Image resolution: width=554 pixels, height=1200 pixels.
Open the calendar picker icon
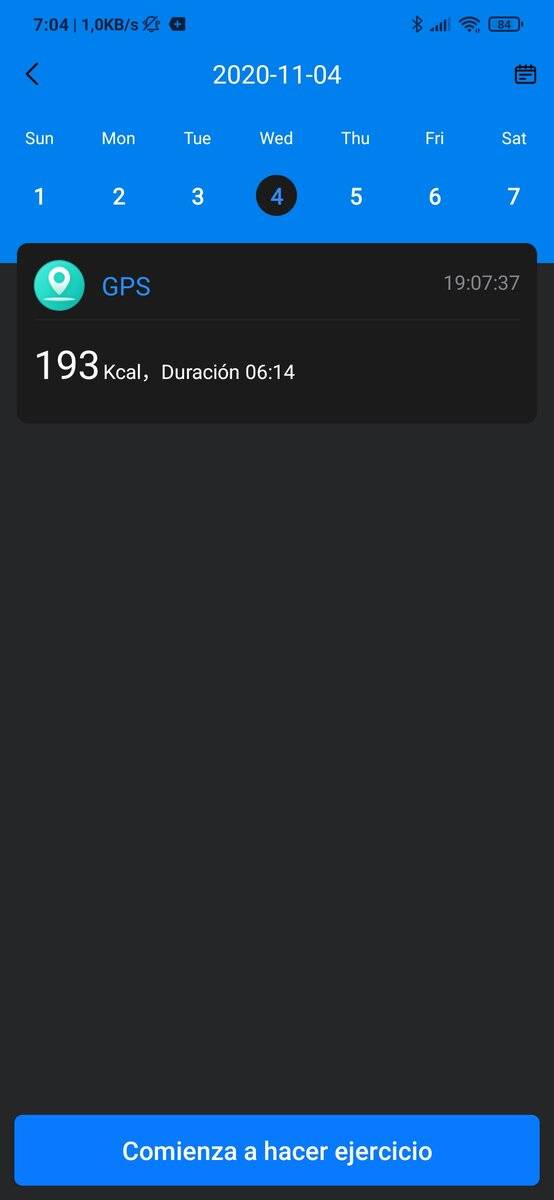tap(525, 74)
